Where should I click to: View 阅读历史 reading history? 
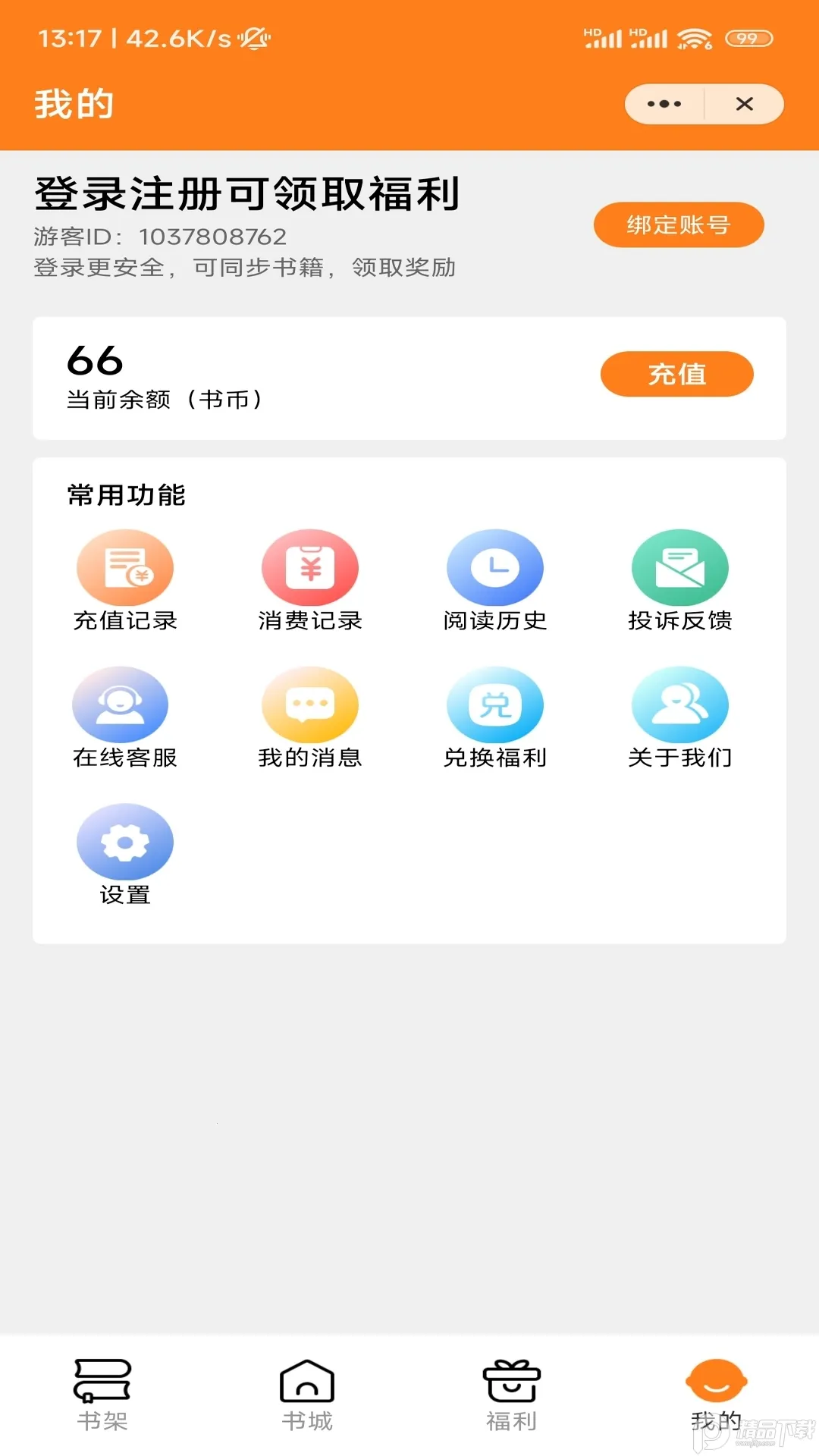(x=495, y=566)
